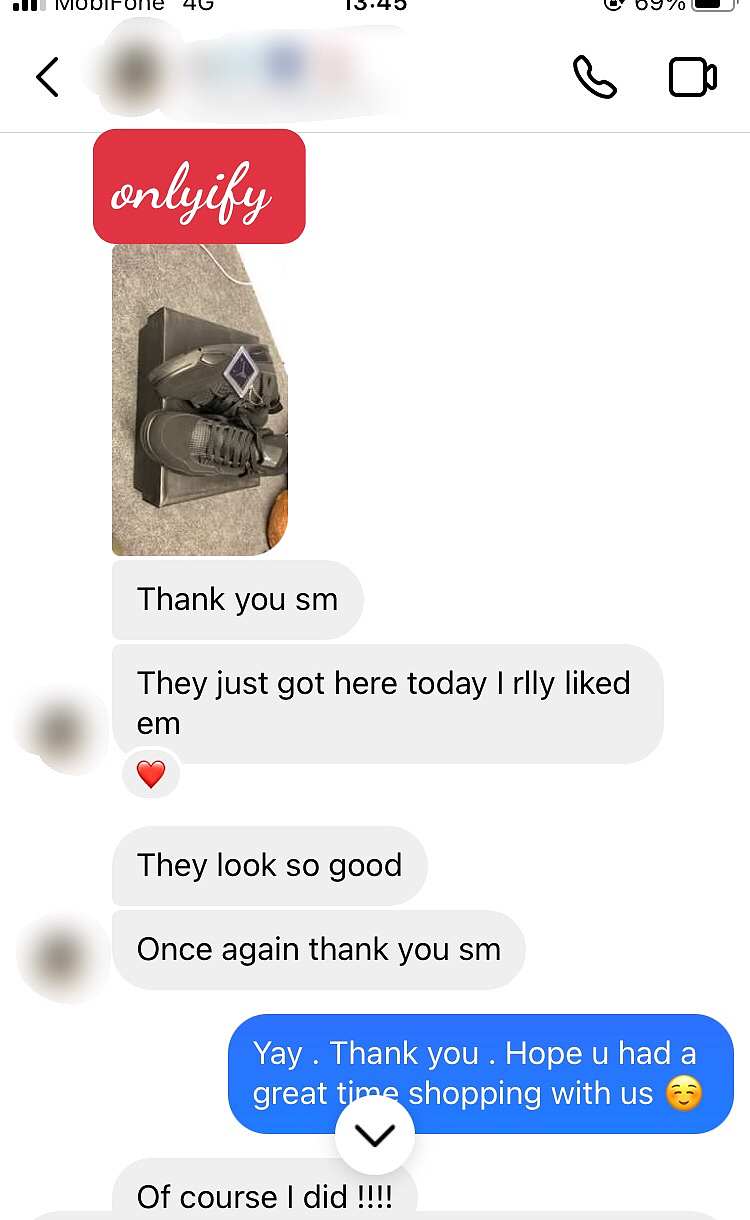Tap the heart reaction on the message
This screenshot has width=750, height=1220.
coord(151,774)
